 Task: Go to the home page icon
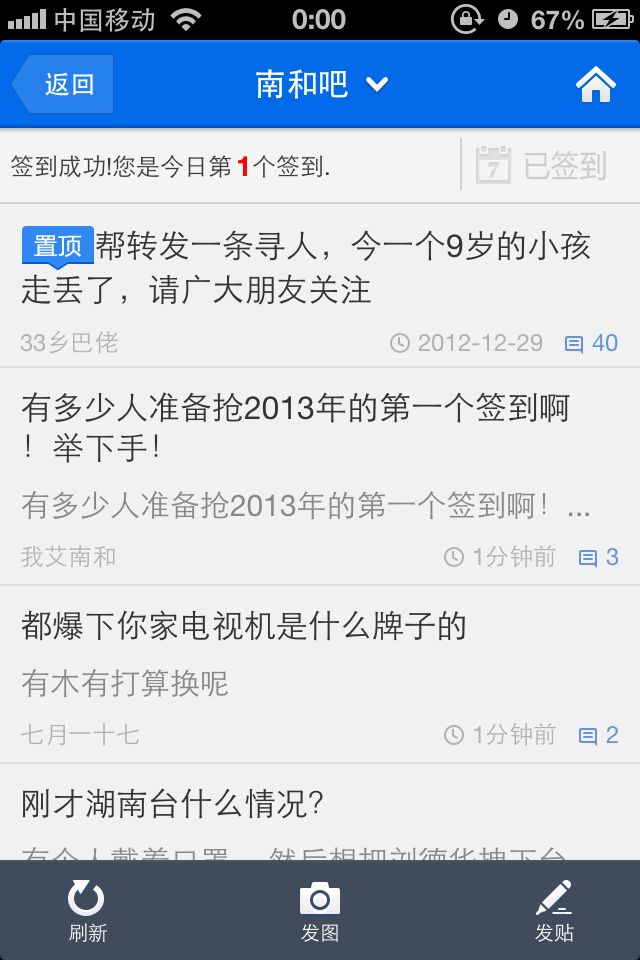[x=595, y=85]
